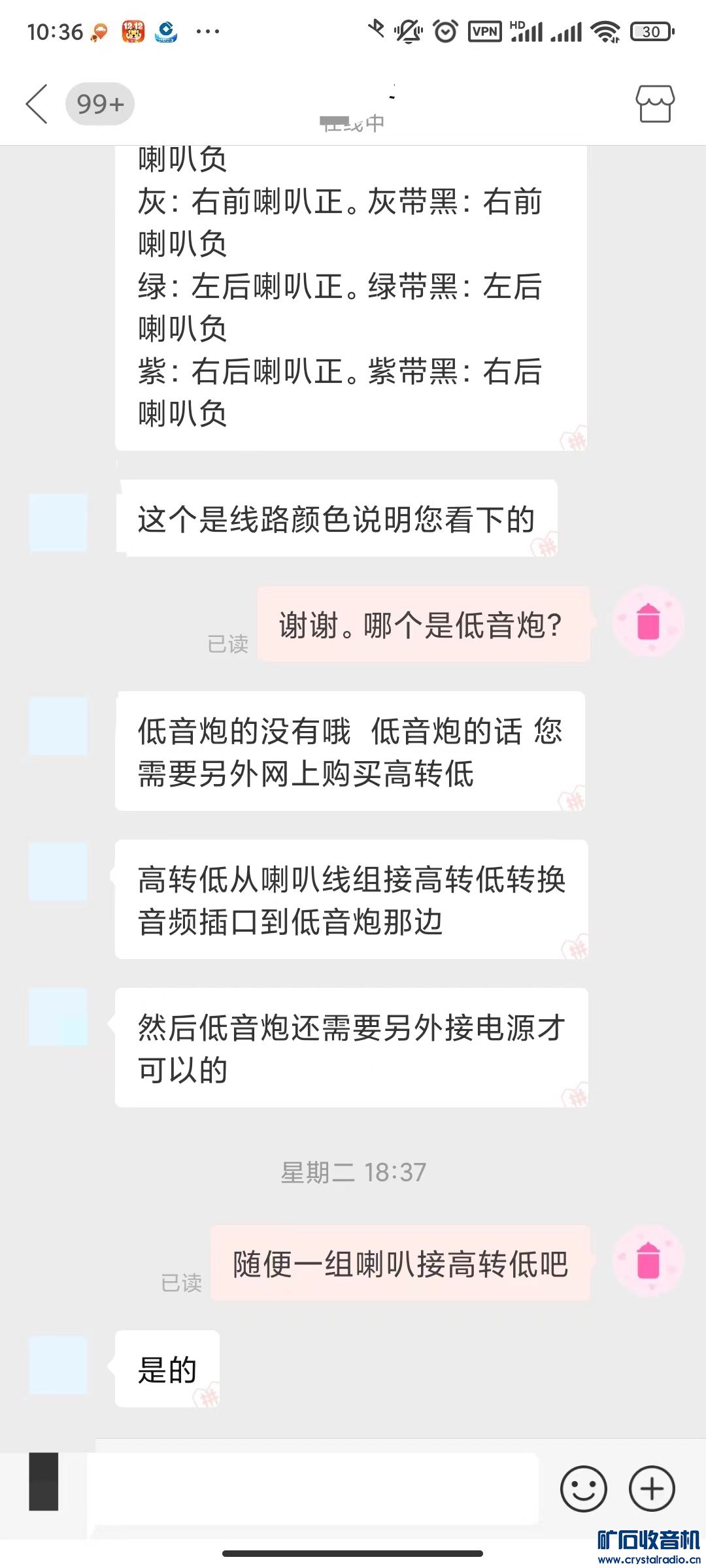Open the emoji picker
Image resolution: width=706 pixels, height=1568 pixels.
tap(583, 1489)
